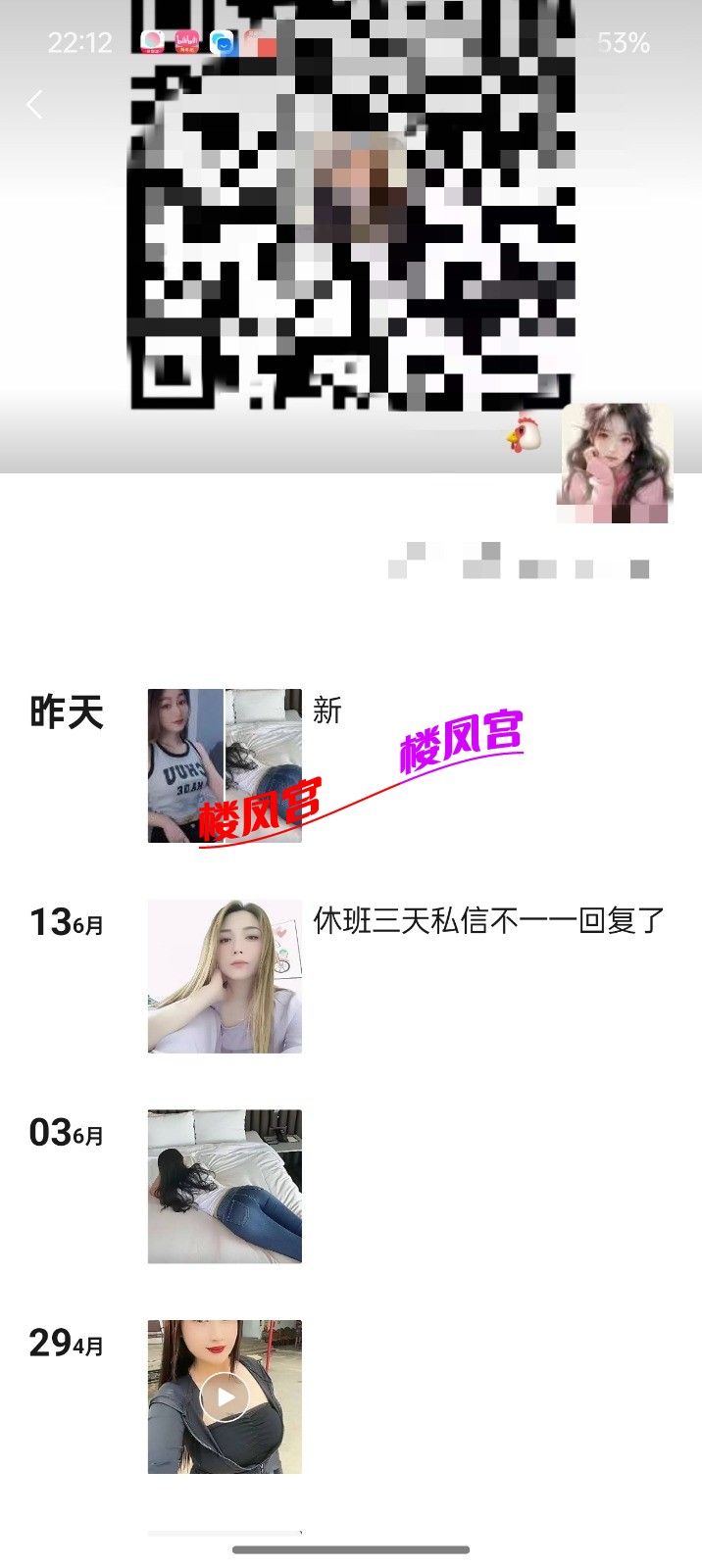Open yesterday's post captioned 新
This screenshot has width=702, height=1568.
point(225,765)
